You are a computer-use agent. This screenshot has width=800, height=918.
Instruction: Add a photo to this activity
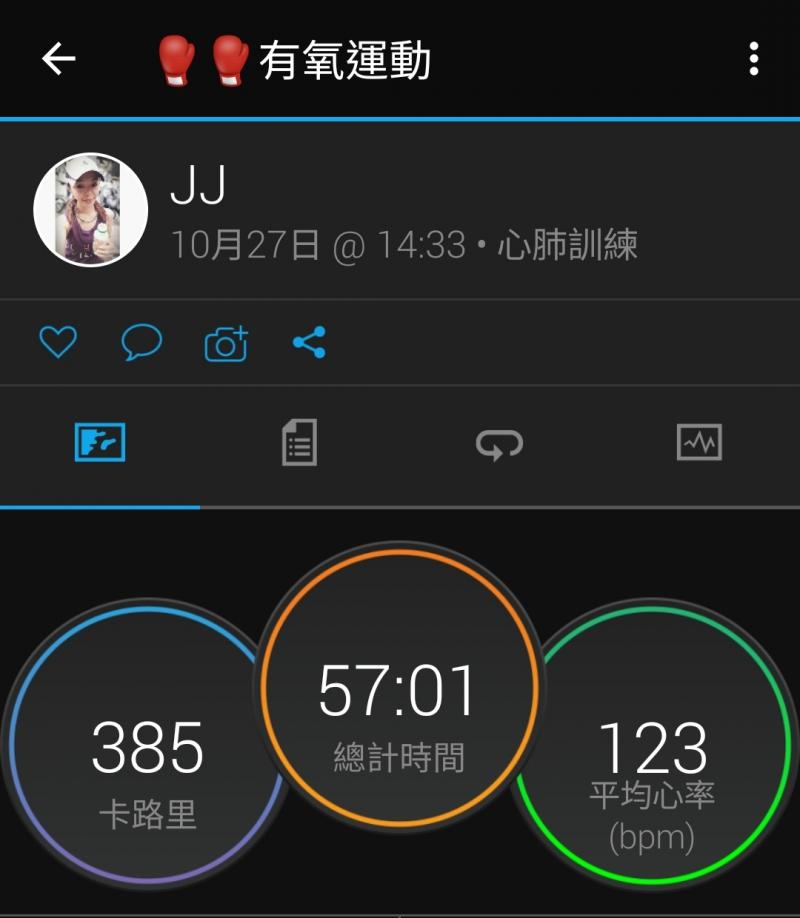[226, 343]
